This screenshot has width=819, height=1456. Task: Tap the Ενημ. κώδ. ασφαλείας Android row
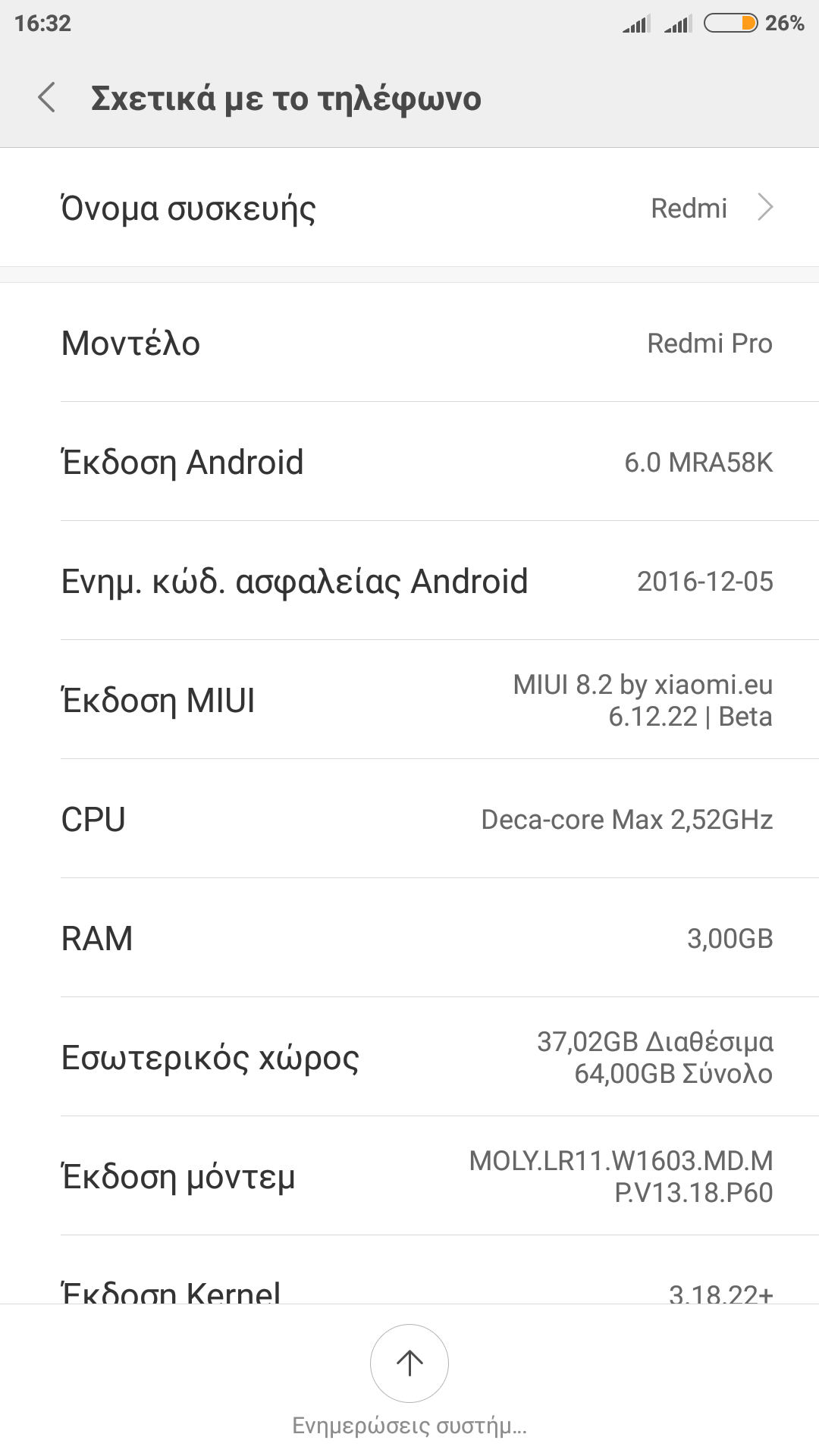pyautogui.click(x=409, y=581)
